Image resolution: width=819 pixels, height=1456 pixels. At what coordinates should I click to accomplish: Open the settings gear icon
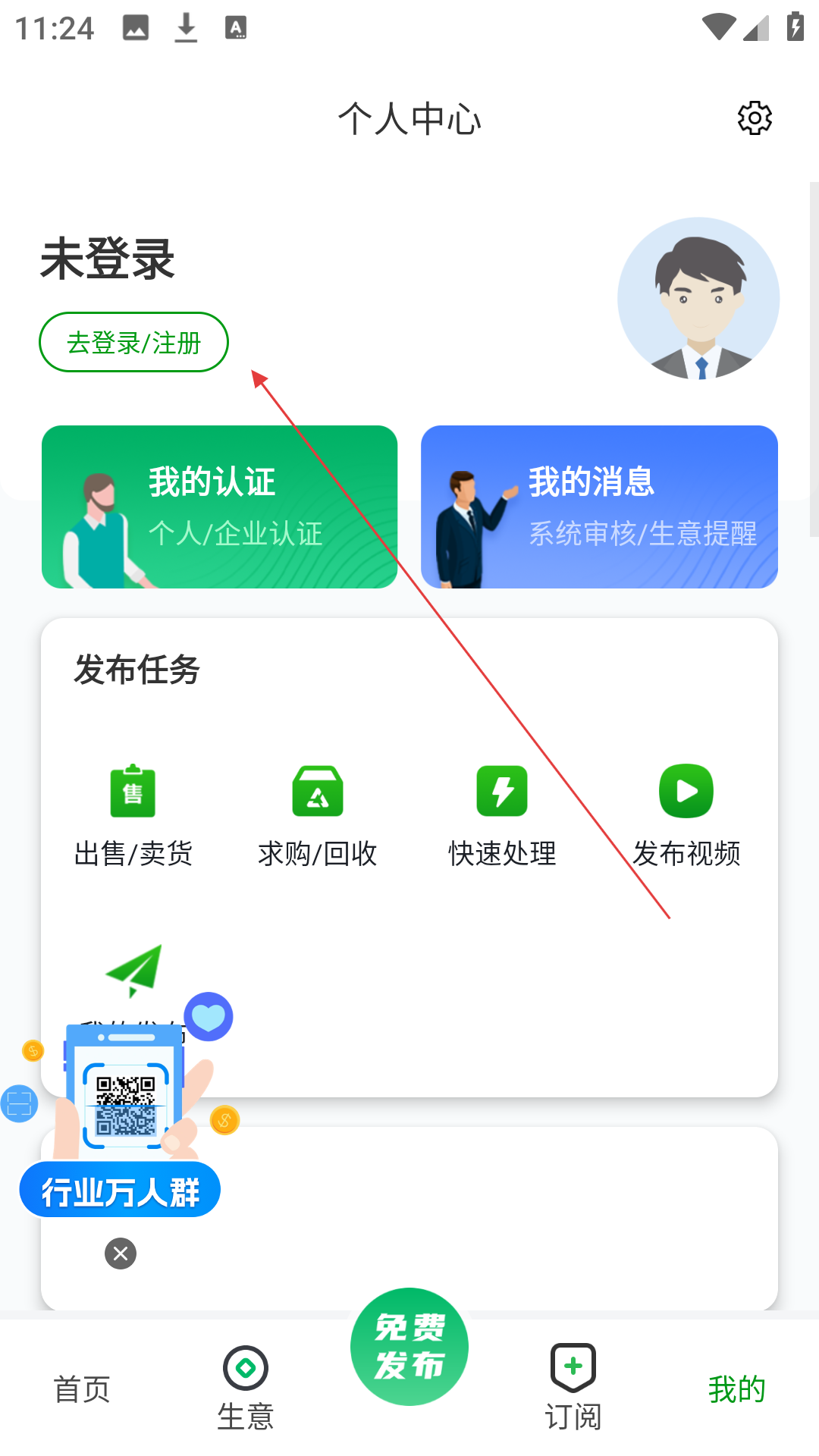[755, 118]
